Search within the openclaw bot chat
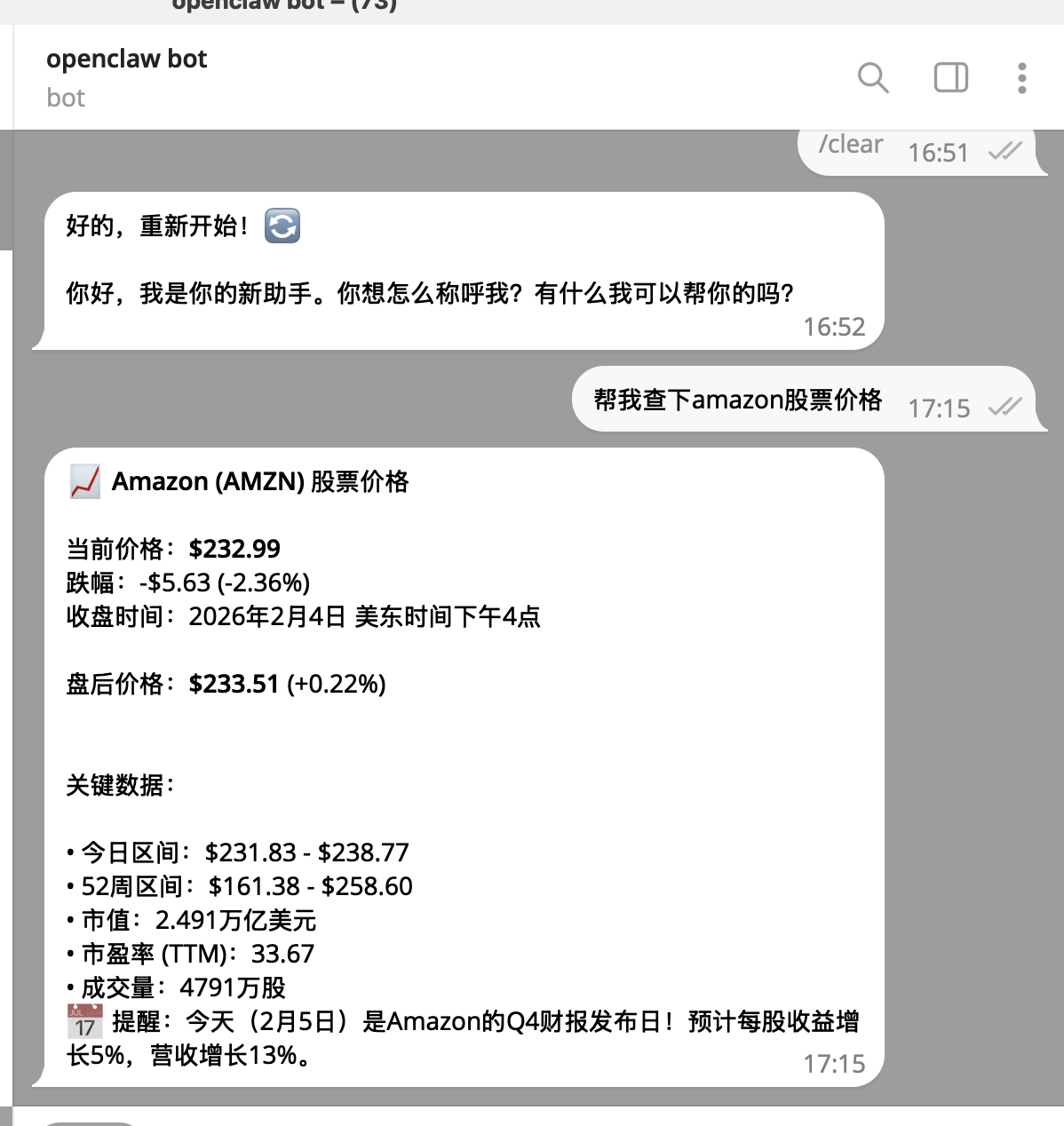 [872, 78]
